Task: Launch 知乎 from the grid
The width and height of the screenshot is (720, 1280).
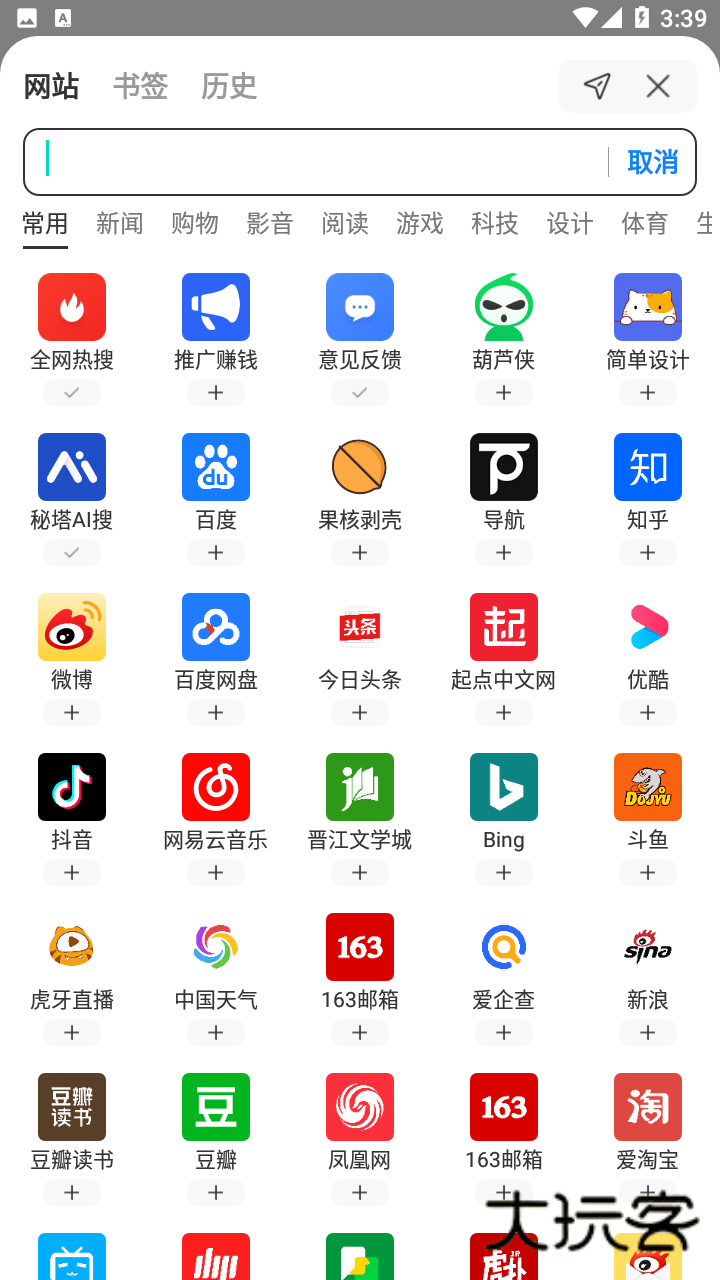Action: pyautogui.click(x=647, y=467)
